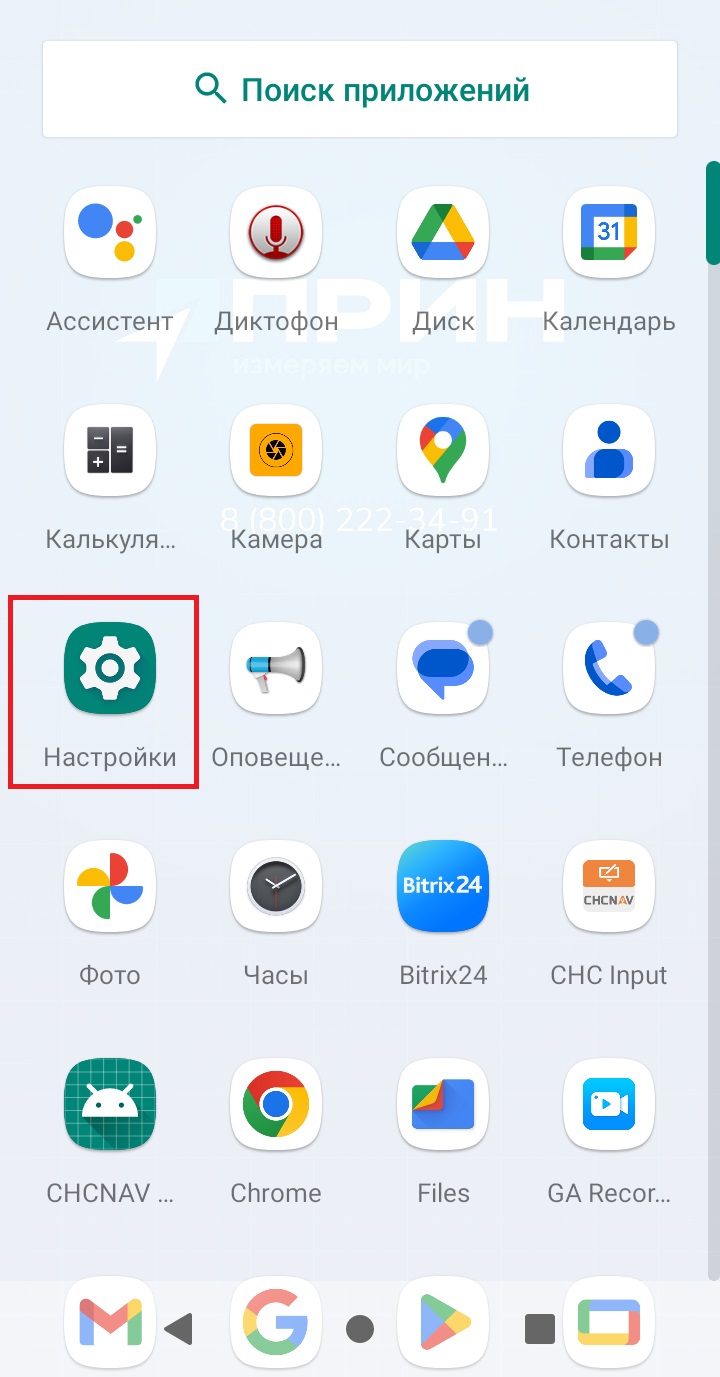Image resolution: width=720 pixels, height=1377 pixels.
Task: Open the Телефон dialer
Action: 609,668
